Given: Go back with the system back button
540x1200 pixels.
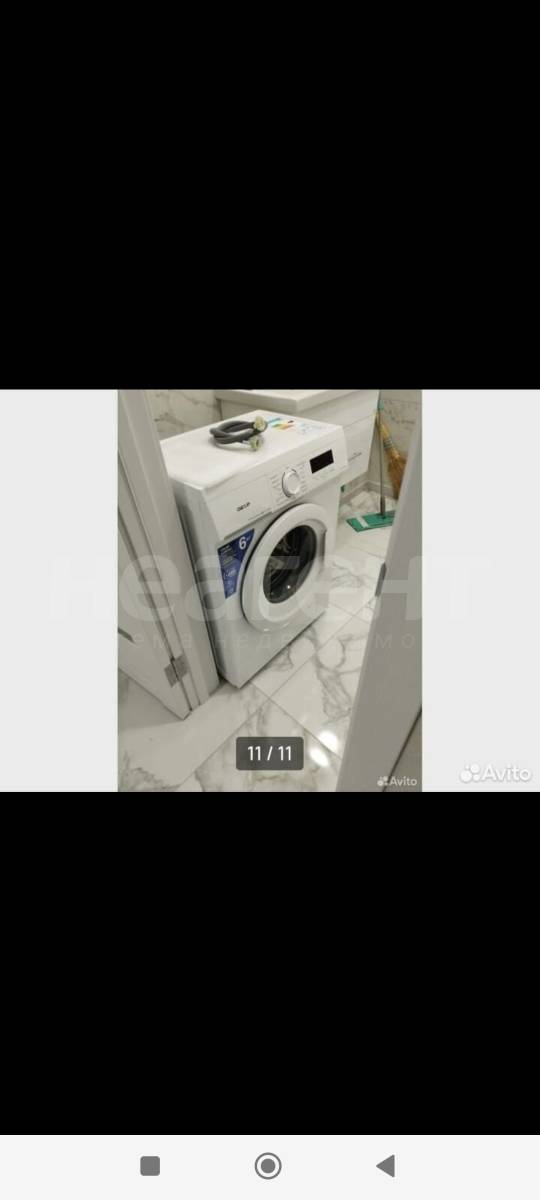Looking at the screenshot, I should 386,1165.
